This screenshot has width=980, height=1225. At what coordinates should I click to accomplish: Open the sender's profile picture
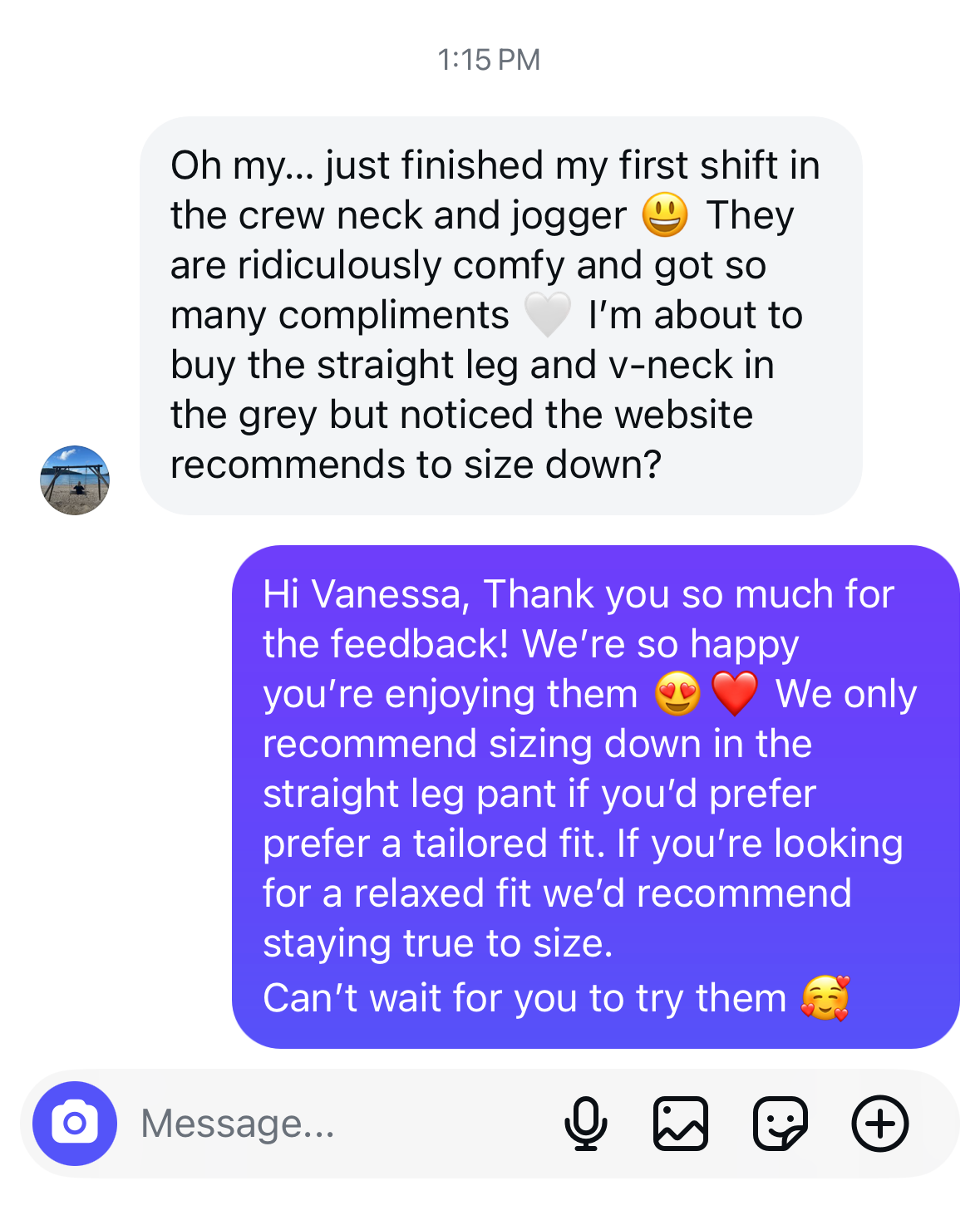75,480
